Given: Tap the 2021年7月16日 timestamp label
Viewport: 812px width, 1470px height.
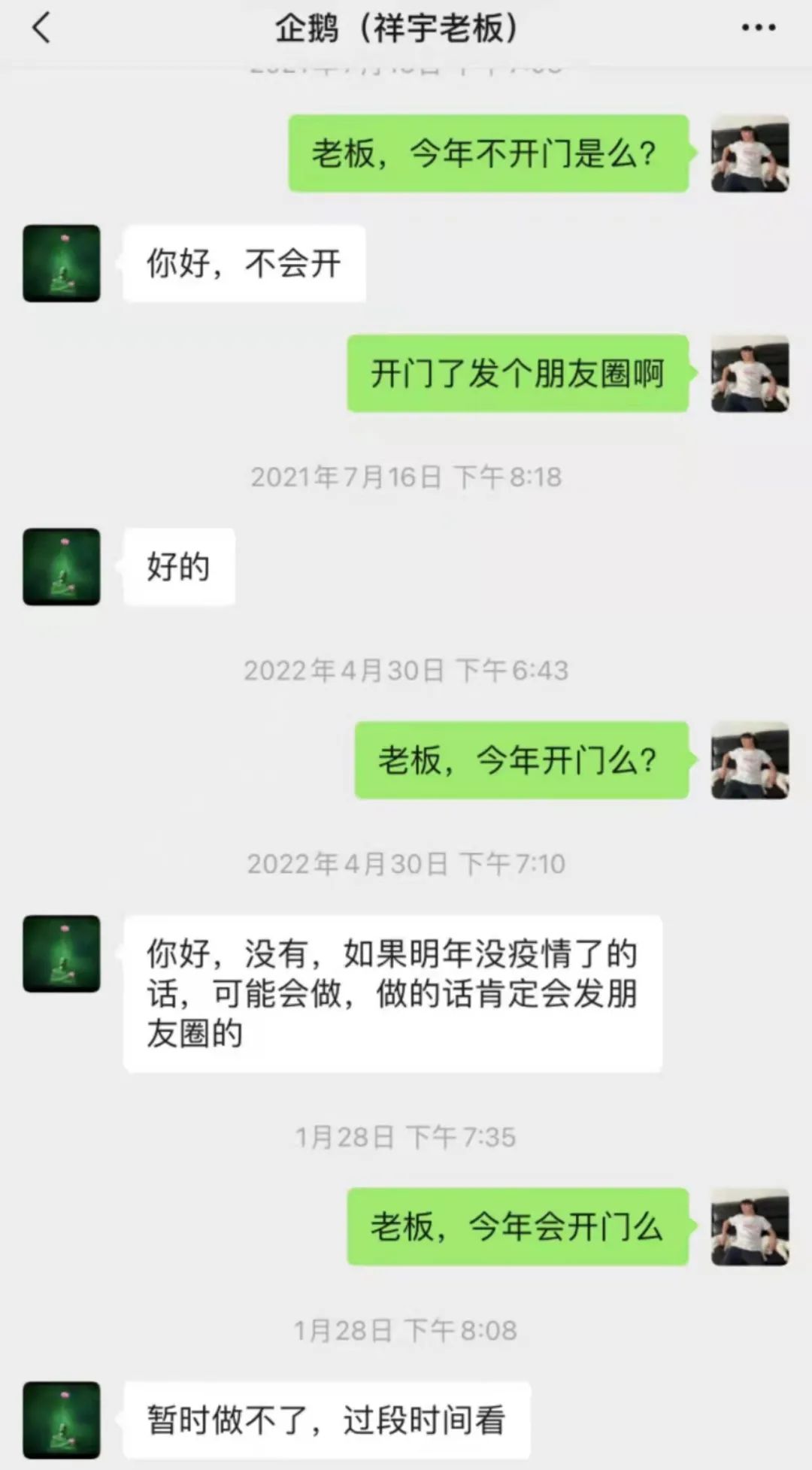Looking at the screenshot, I should [406, 475].
